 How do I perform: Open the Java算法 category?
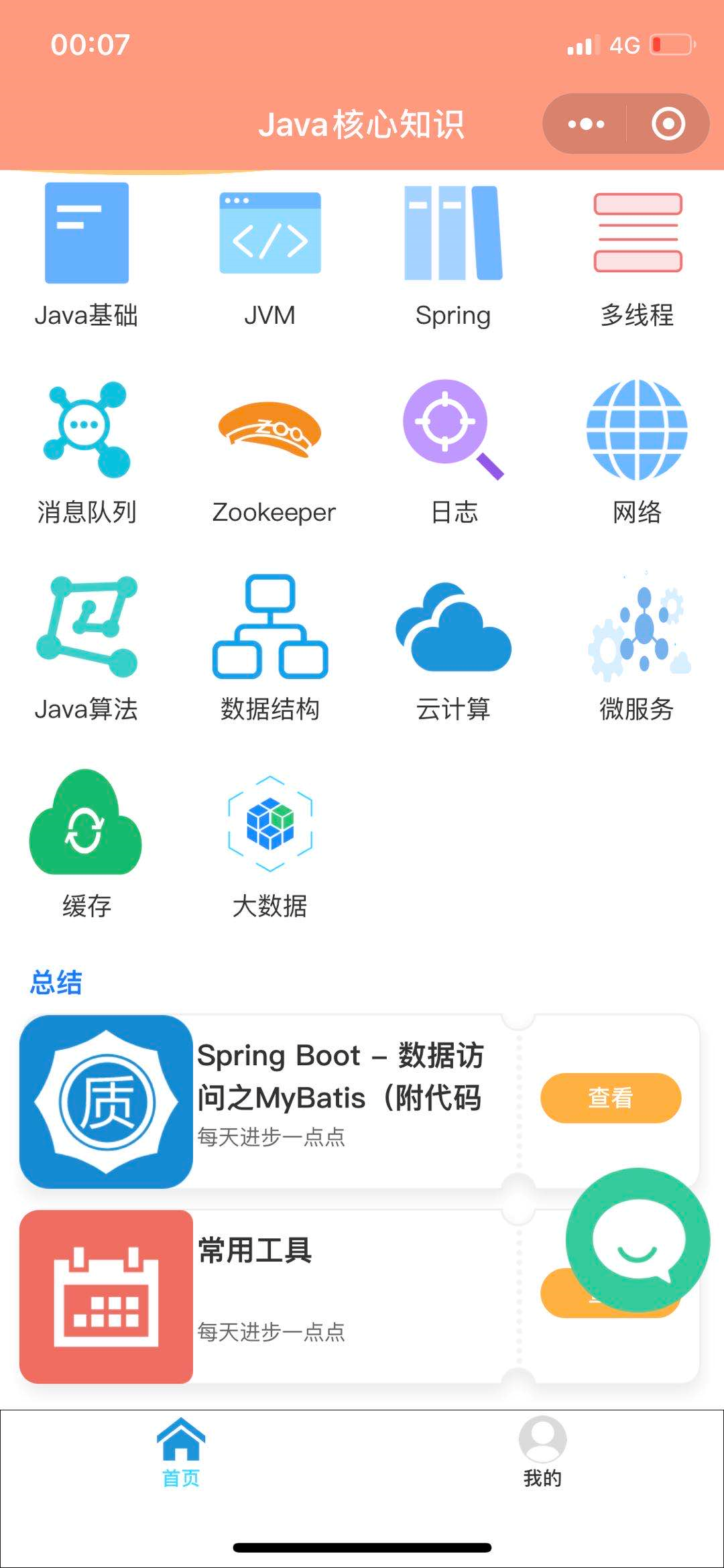(86, 647)
